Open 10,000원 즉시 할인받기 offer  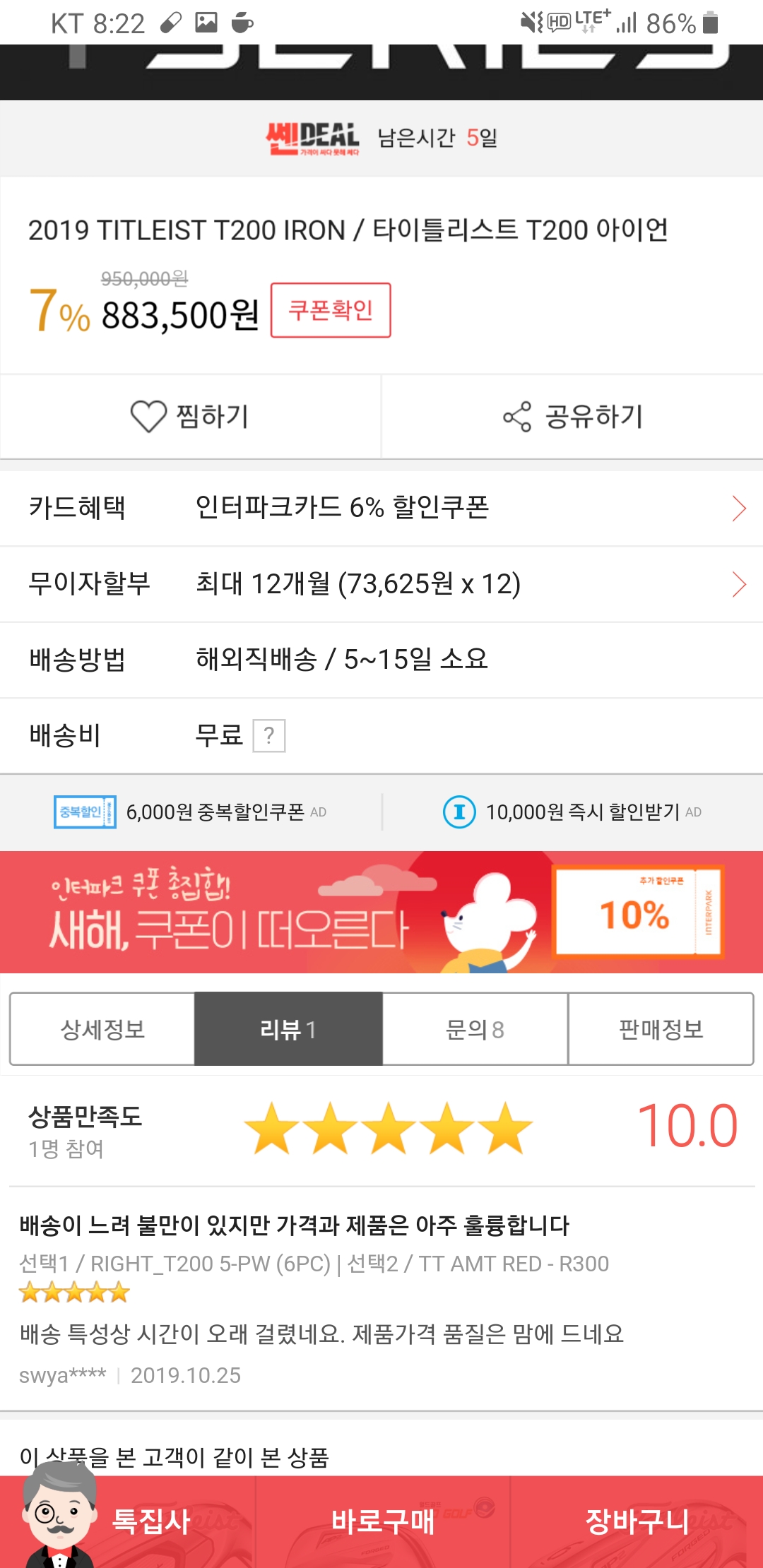click(x=572, y=812)
